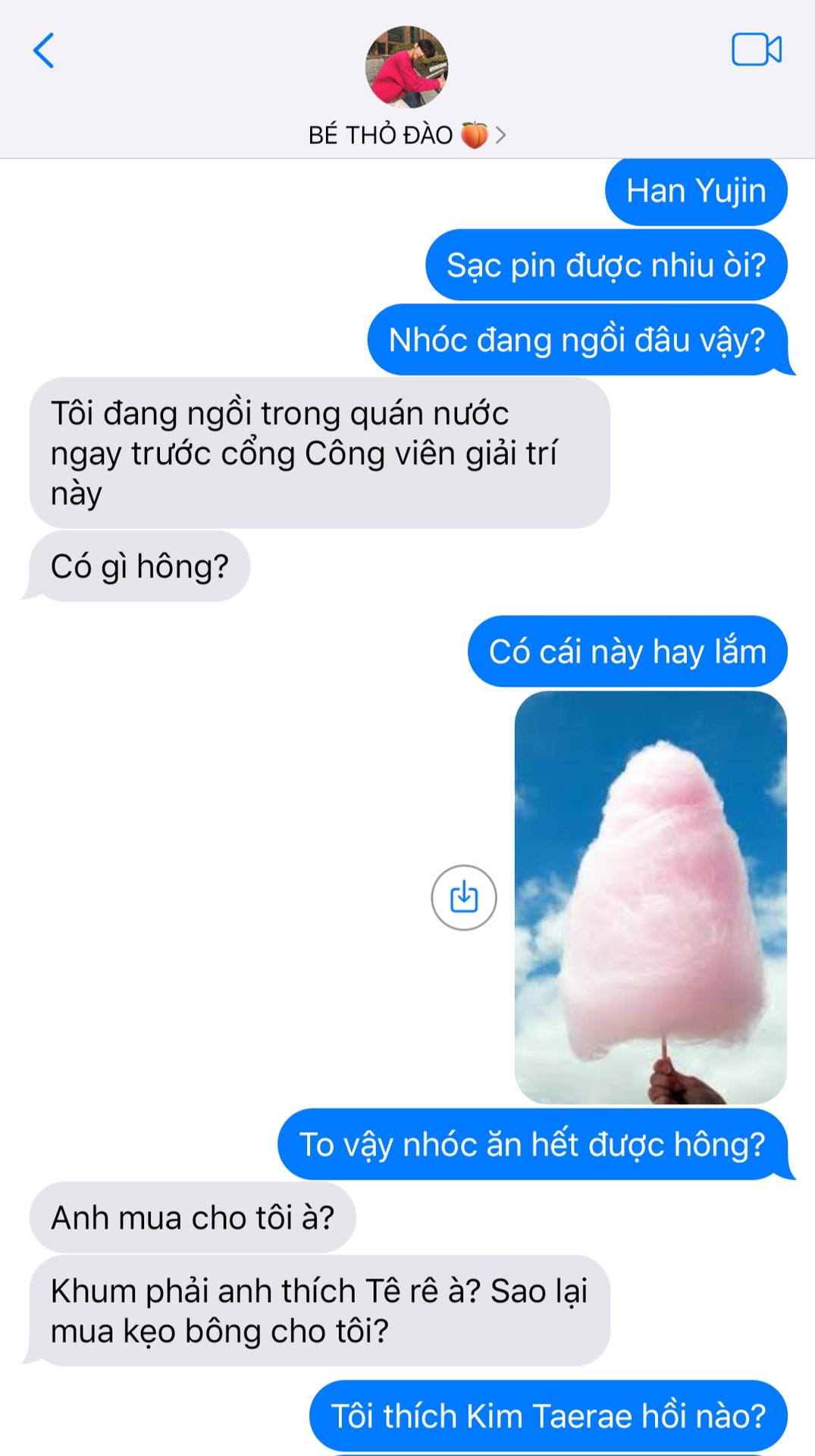Start a FaceTime video call
The height and width of the screenshot is (1456, 815).
click(756, 50)
